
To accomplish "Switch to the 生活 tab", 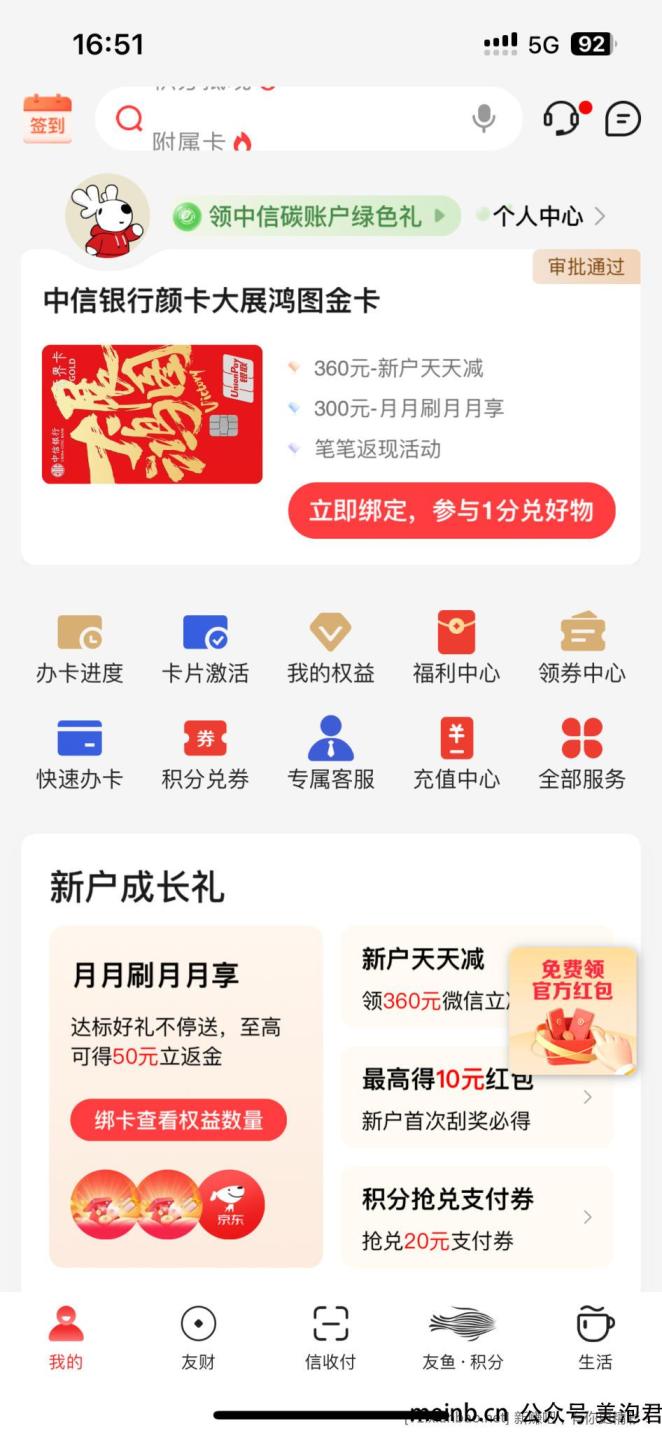I will (595, 1338).
